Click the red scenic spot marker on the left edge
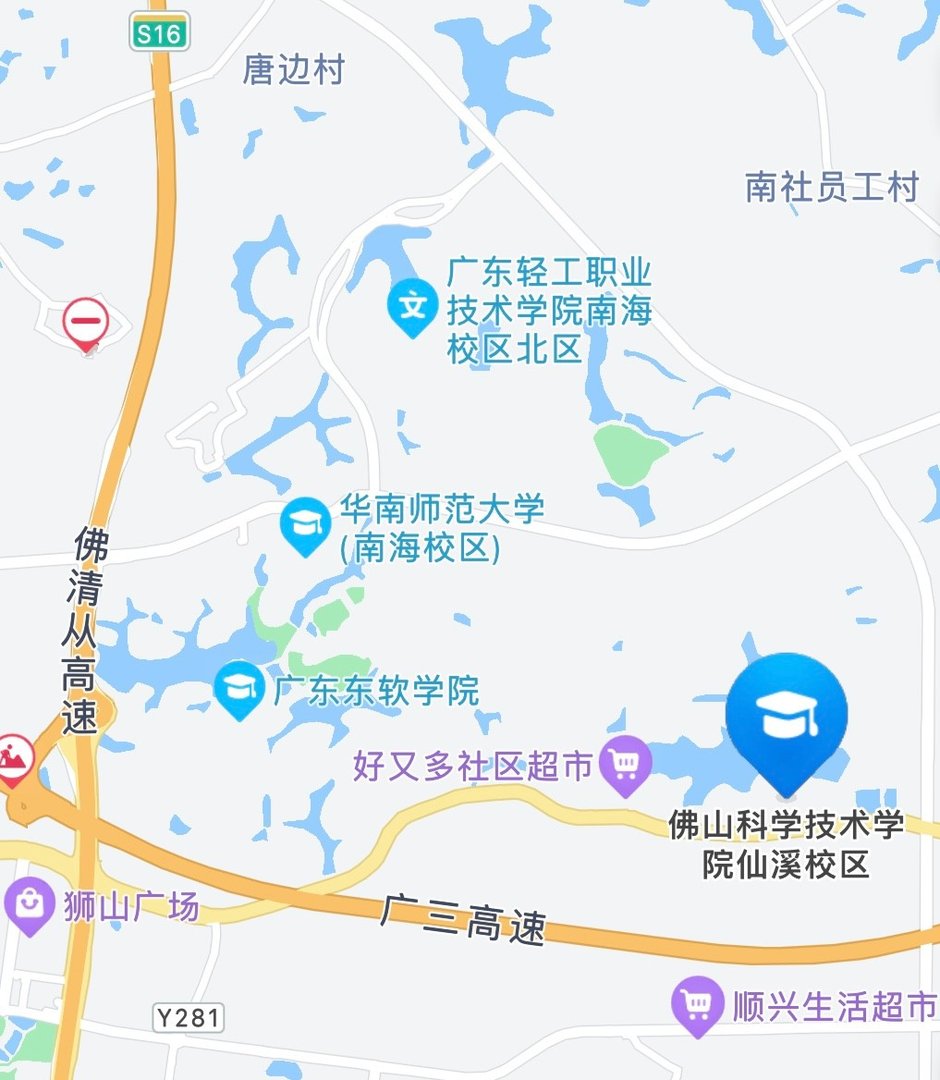Screen dimensions: 940x1080 14,754
